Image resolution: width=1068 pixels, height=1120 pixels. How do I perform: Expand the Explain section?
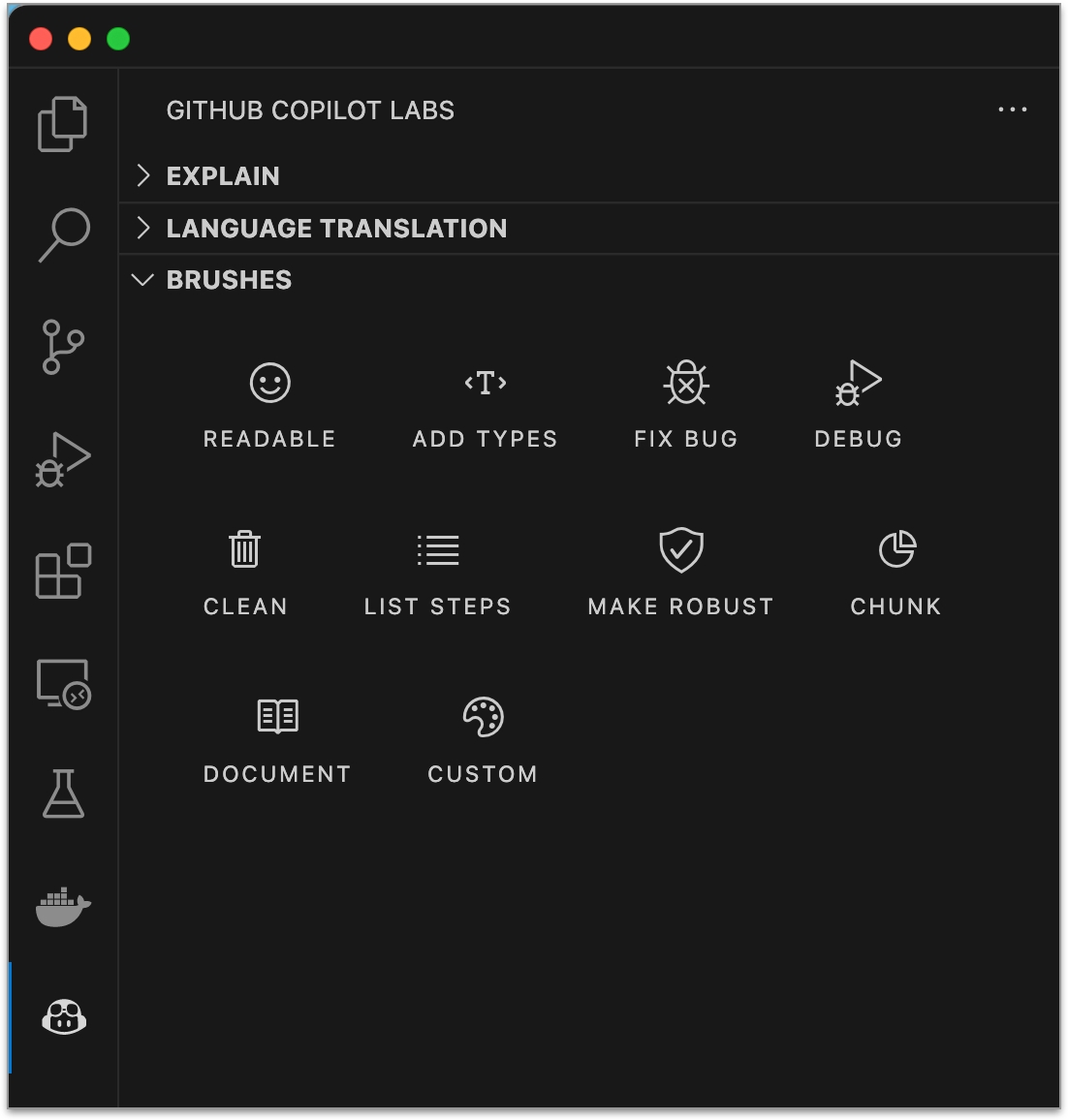(x=223, y=175)
